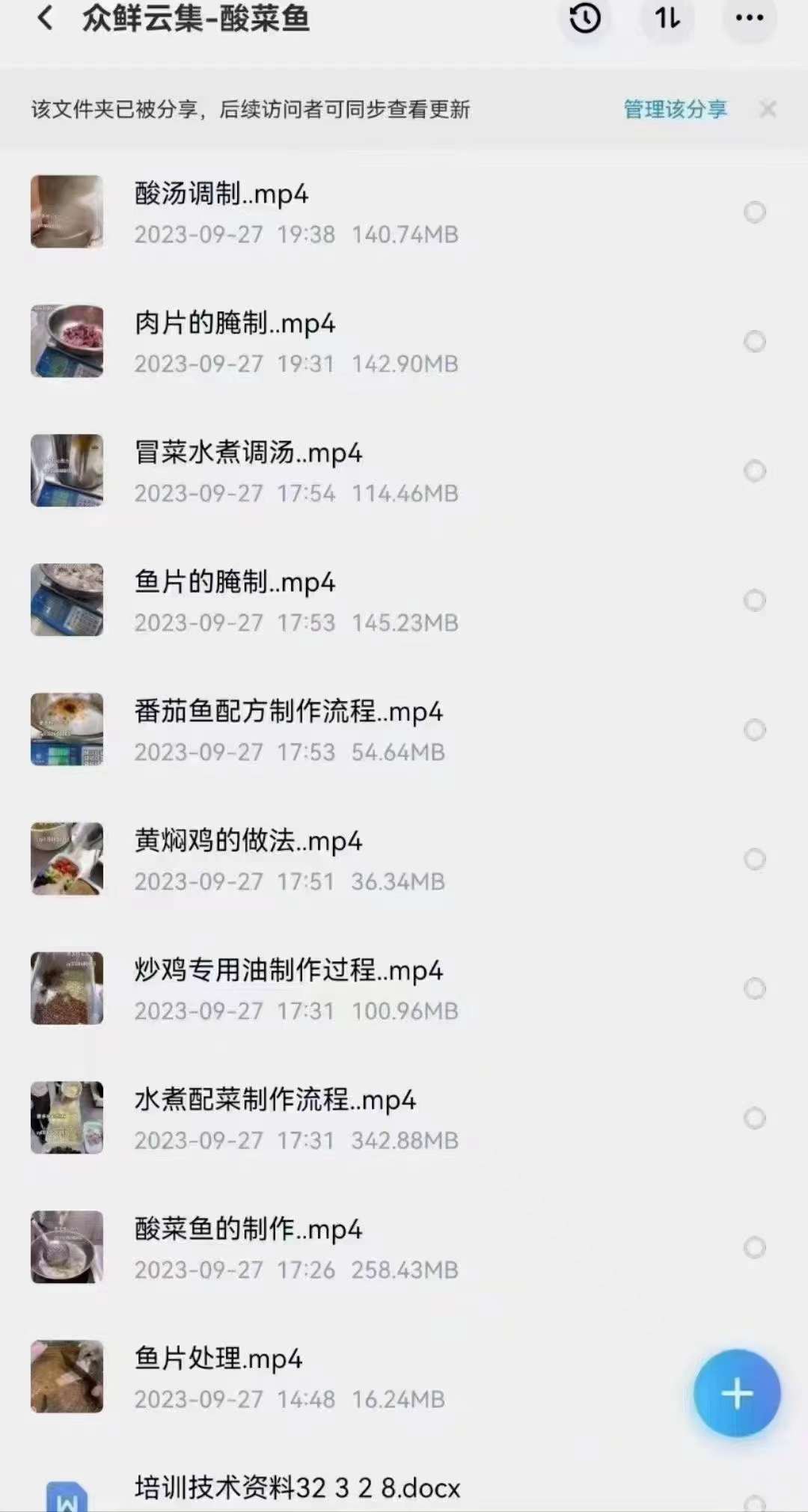Select the circle for 炒鸡专用油制作过程..mp4
Image resolution: width=808 pixels, height=1512 pixels.
[755, 989]
